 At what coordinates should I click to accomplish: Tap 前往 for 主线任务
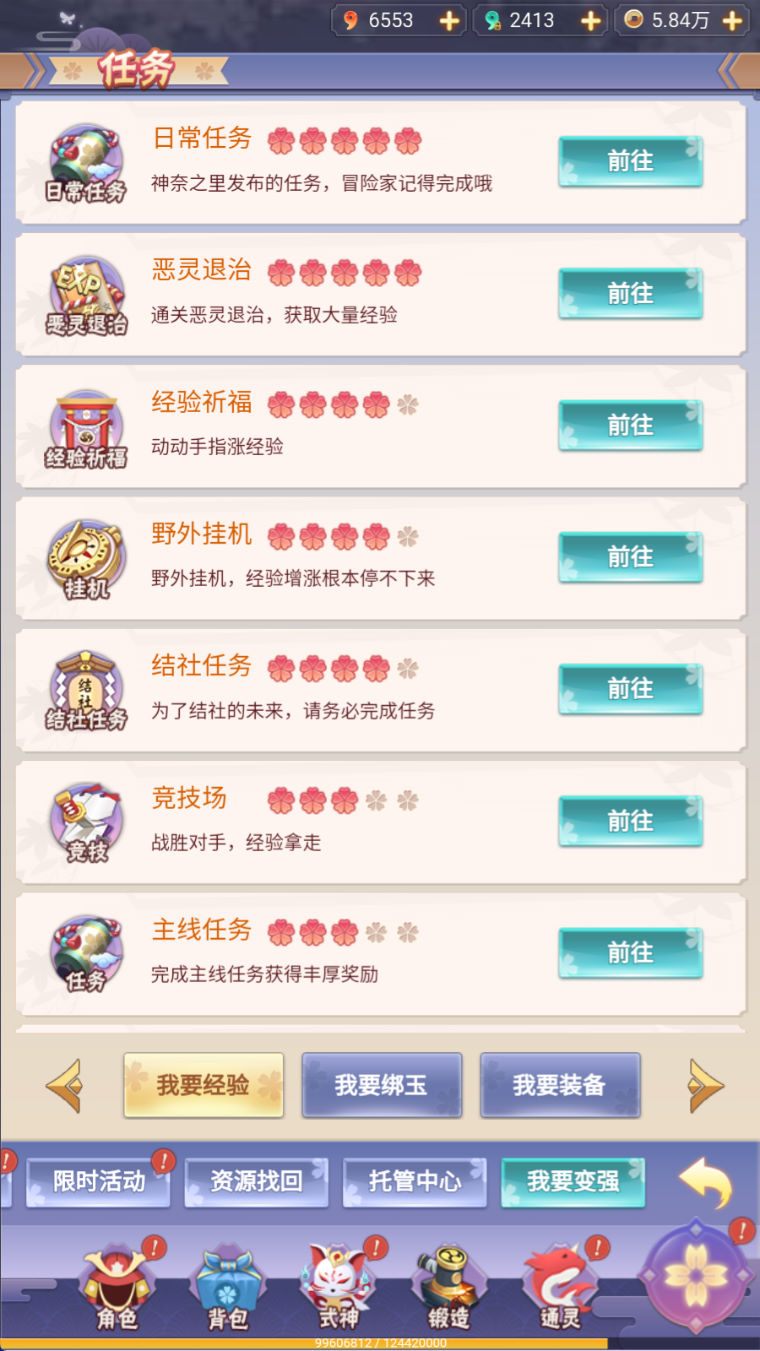click(x=630, y=953)
